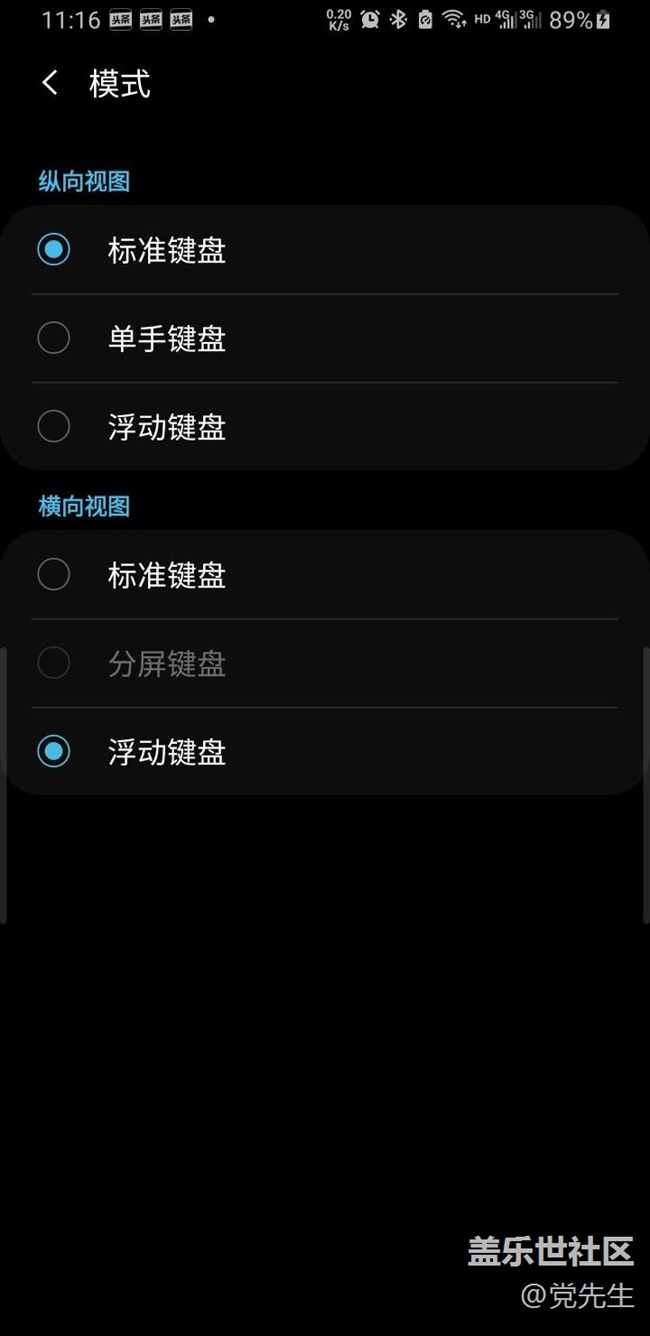Choose 单手键盘 for portrait view
Screen dimensions: 650x1336
325,338
